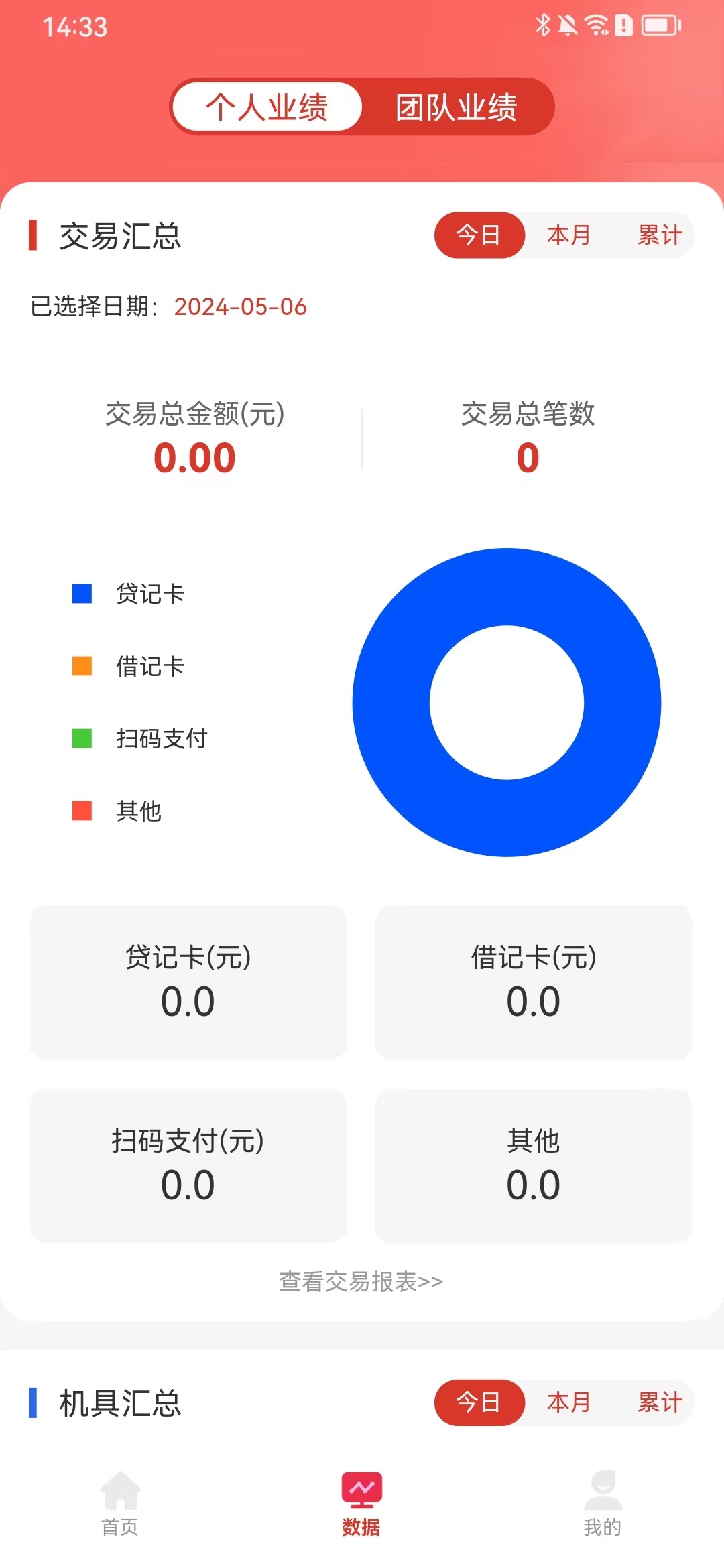
Task: Click the green 扫码支付 legend square
Action: pyautogui.click(x=82, y=739)
